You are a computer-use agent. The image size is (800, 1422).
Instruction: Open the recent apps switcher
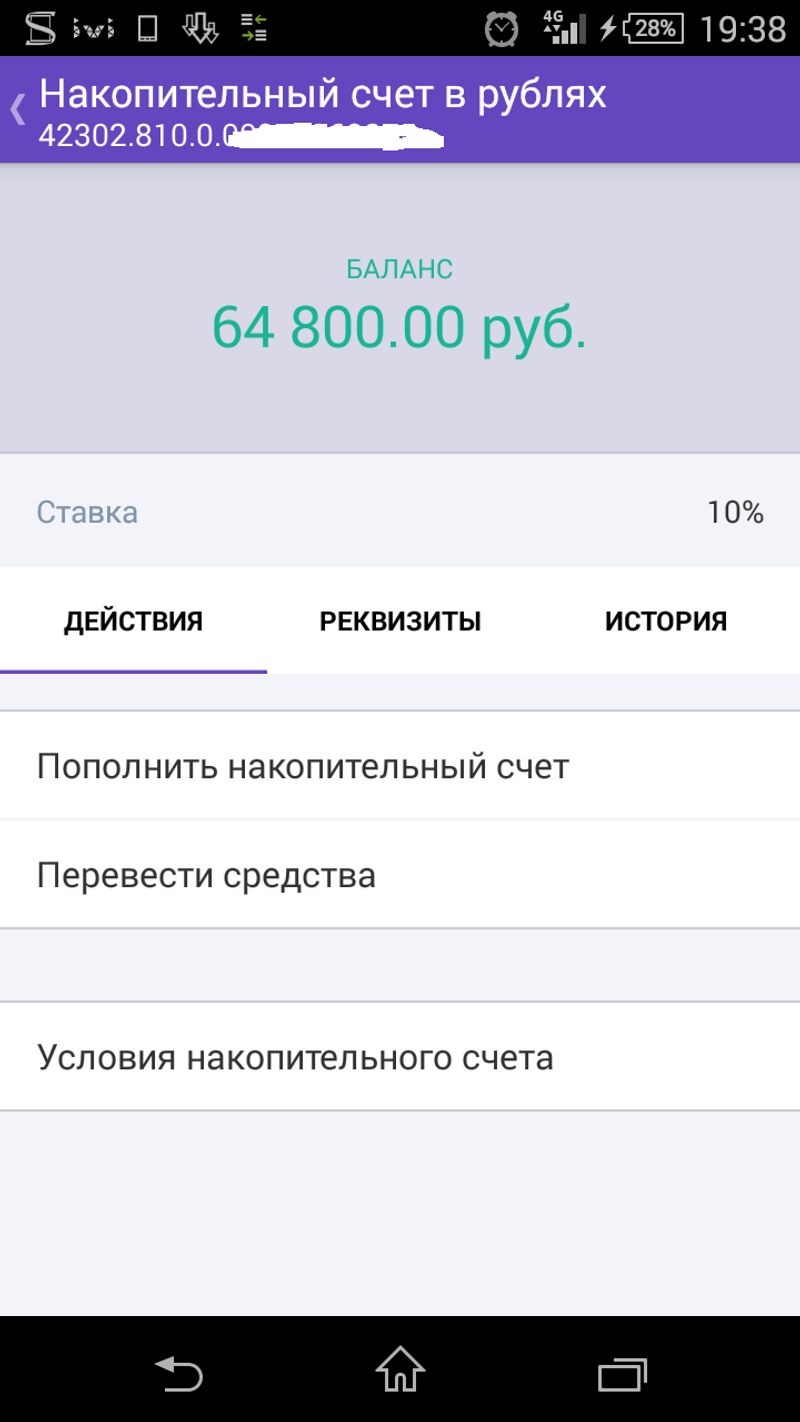[x=622, y=1372]
